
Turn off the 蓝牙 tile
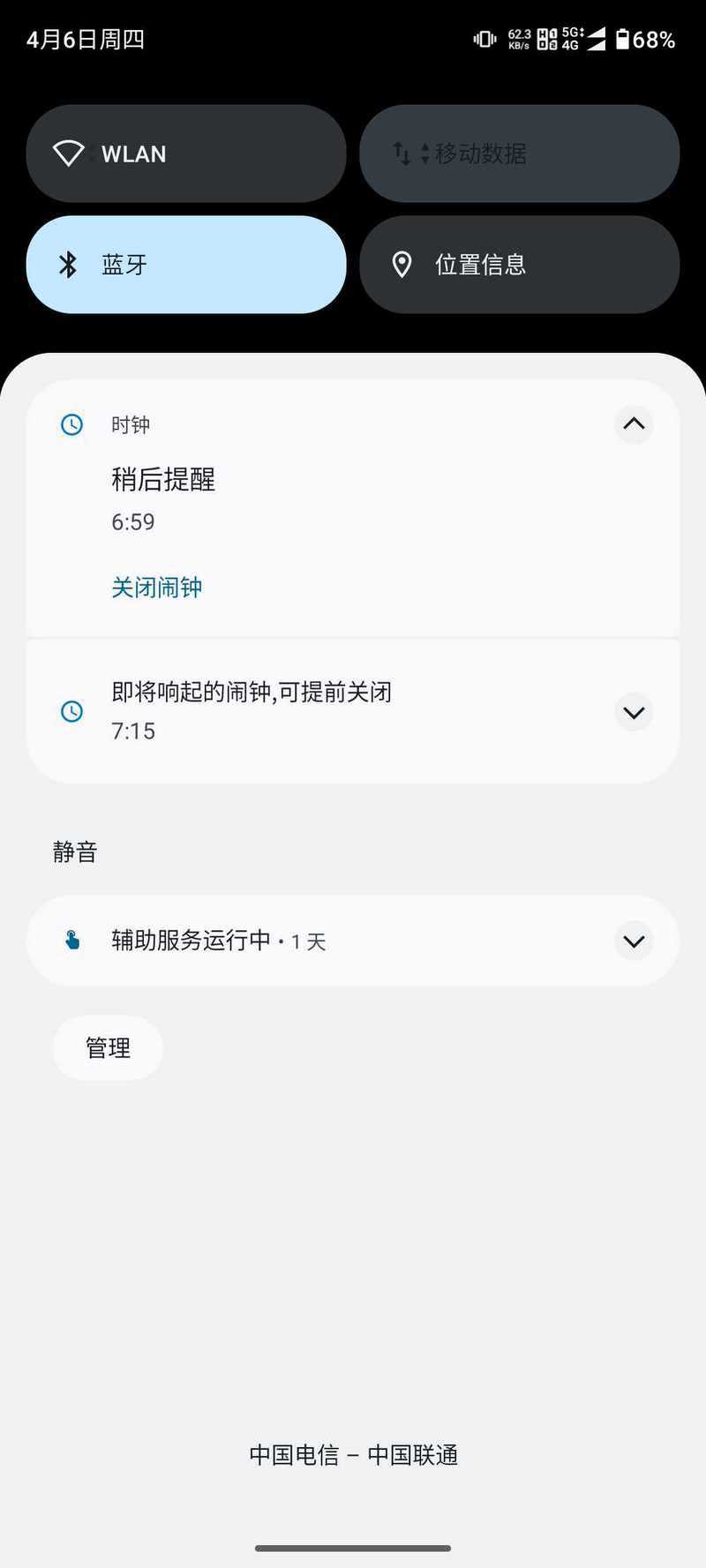[186, 265]
